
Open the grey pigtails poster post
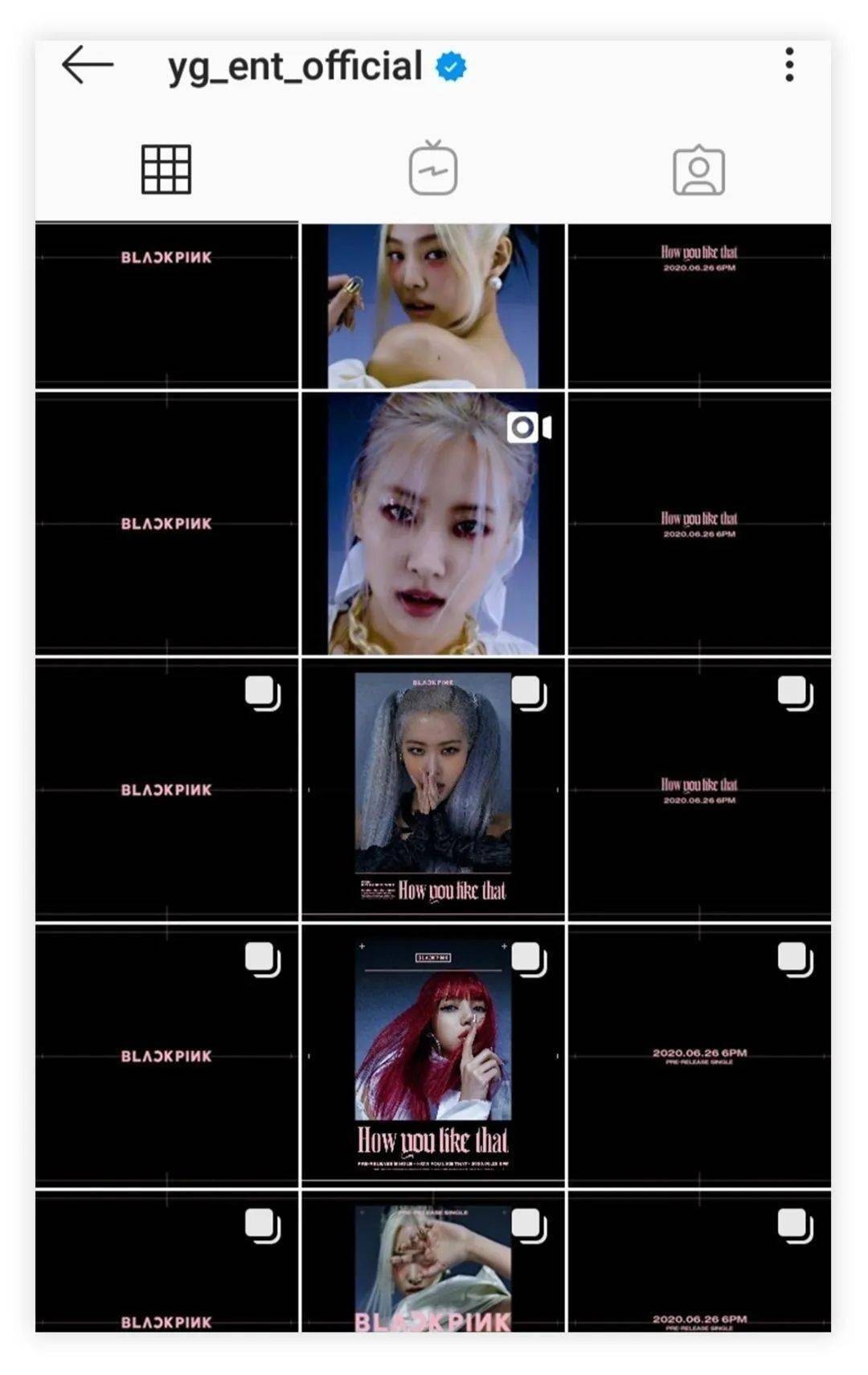click(433, 789)
